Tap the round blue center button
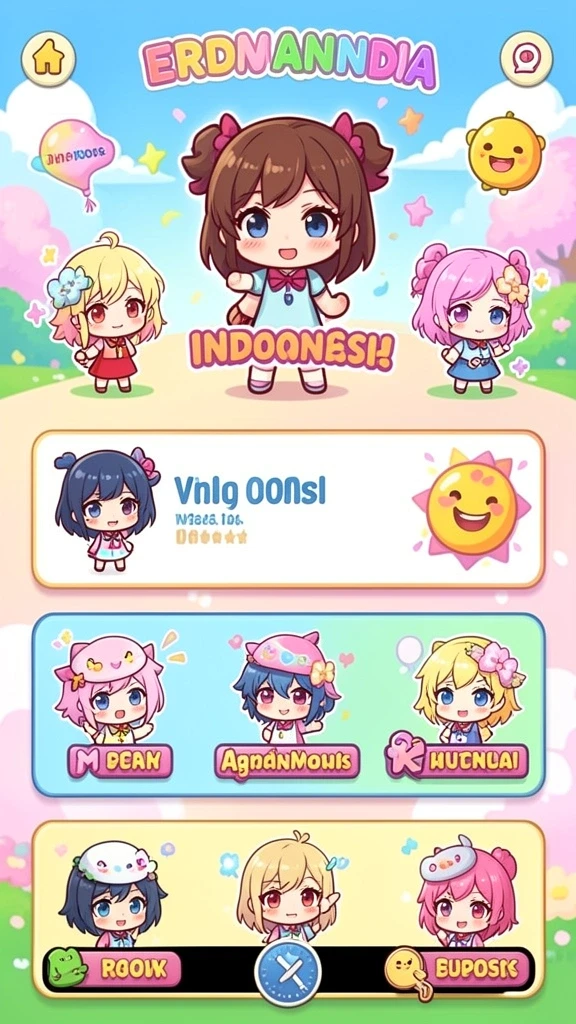 [x=287, y=973]
